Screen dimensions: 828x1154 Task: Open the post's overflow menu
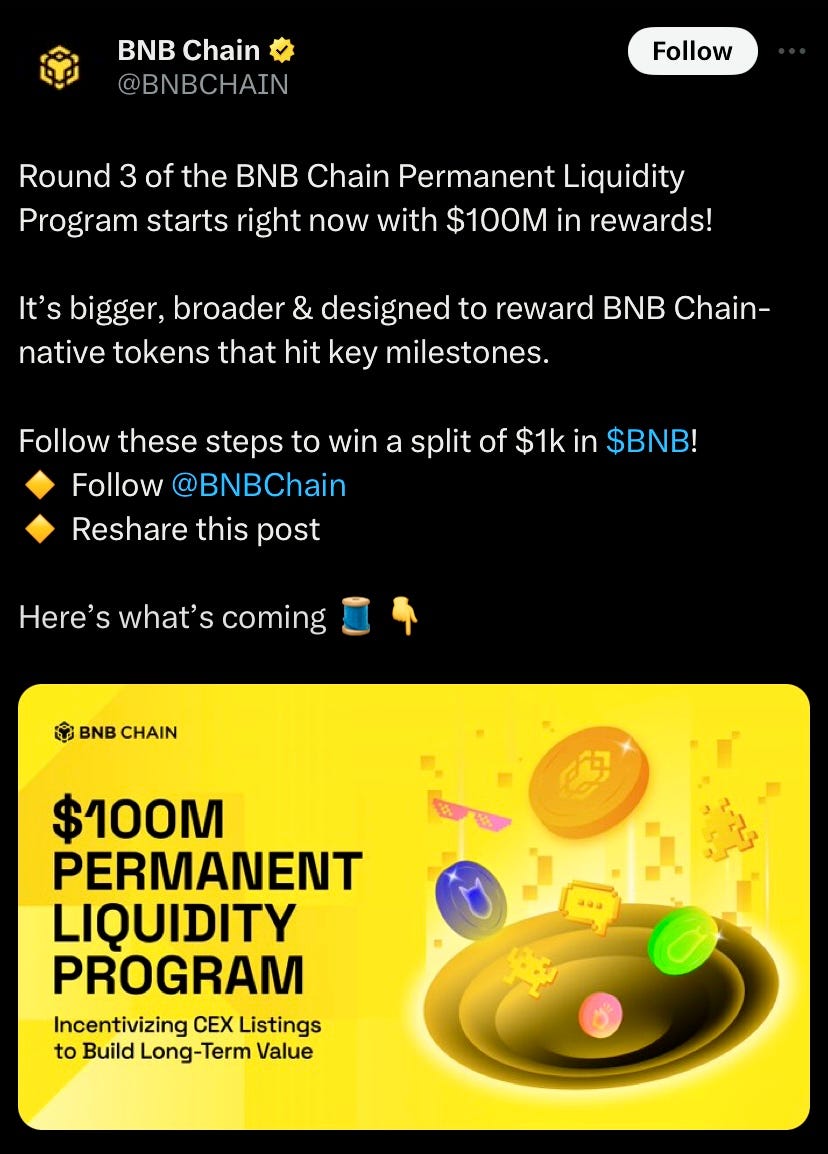(x=791, y=51)
